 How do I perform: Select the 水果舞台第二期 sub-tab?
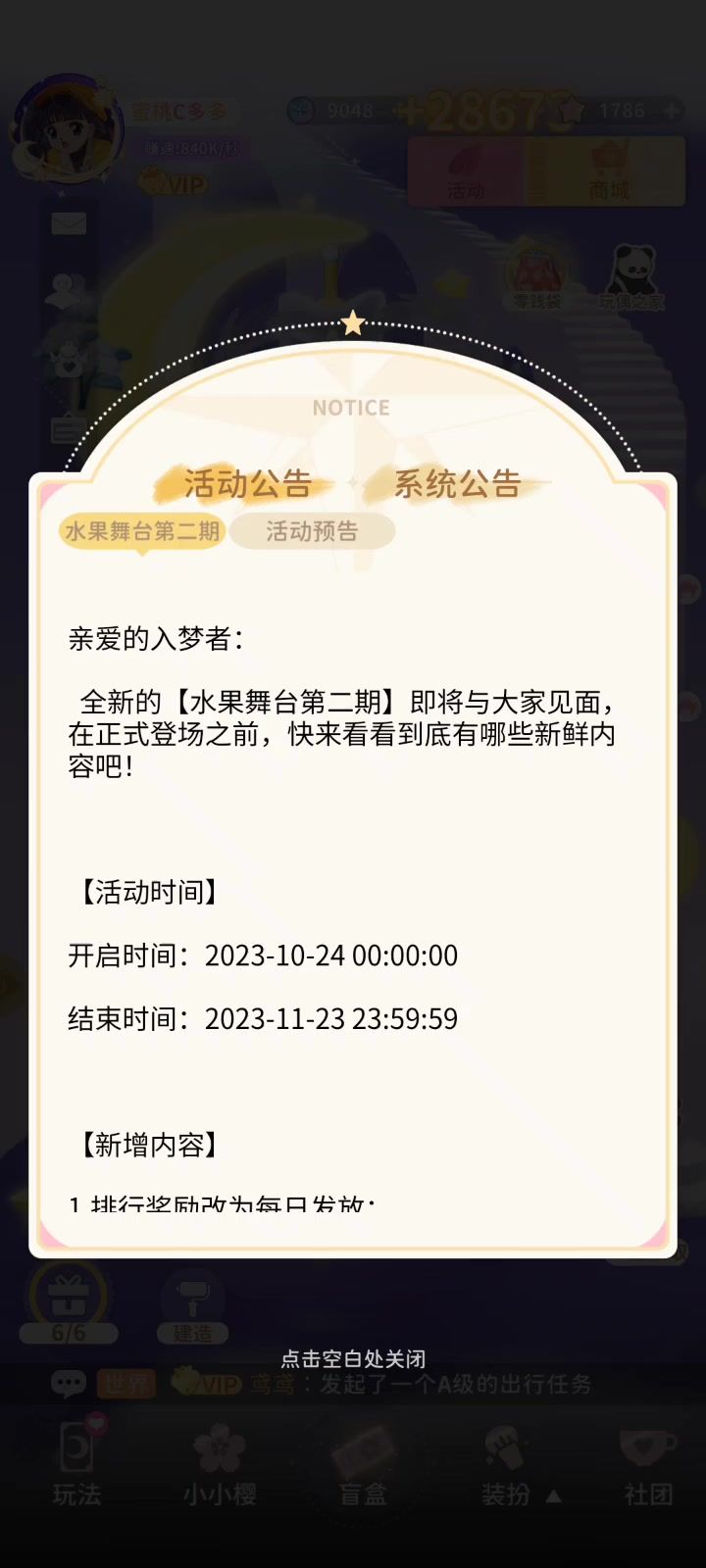[142, 531]
